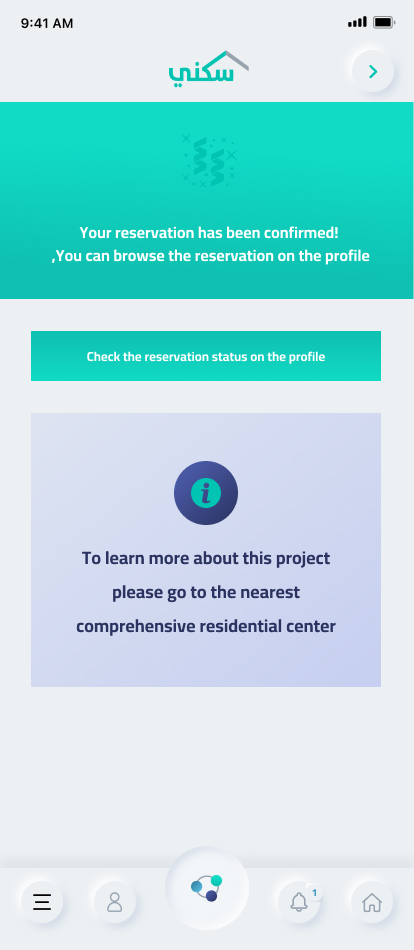Image resolution: width=414 pixels, height=950 pixels.
Task: Tap the forward chevron in the header
Action: coord(373,71)
